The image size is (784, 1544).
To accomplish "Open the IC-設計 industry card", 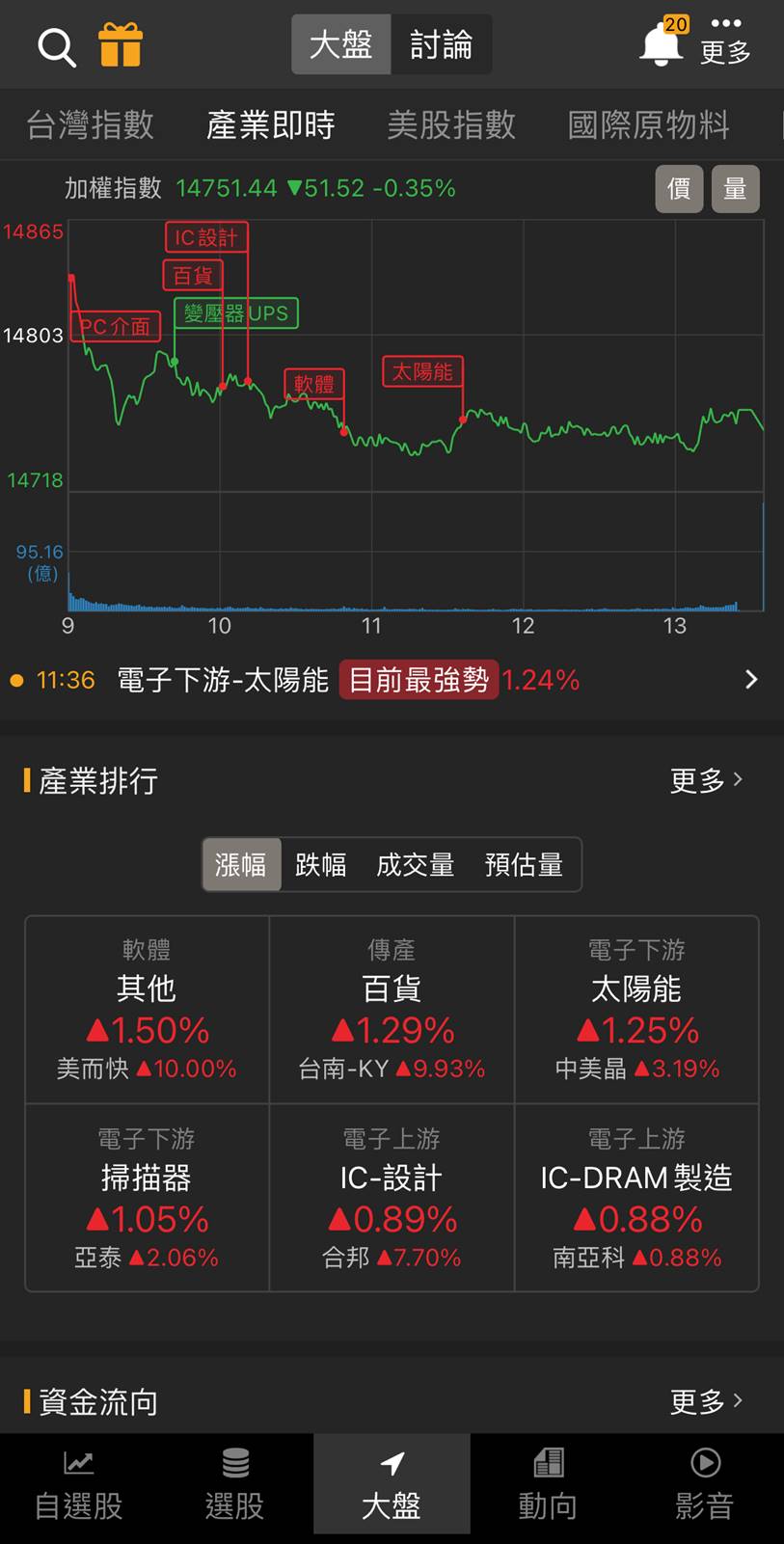I will pos(392,1198).
